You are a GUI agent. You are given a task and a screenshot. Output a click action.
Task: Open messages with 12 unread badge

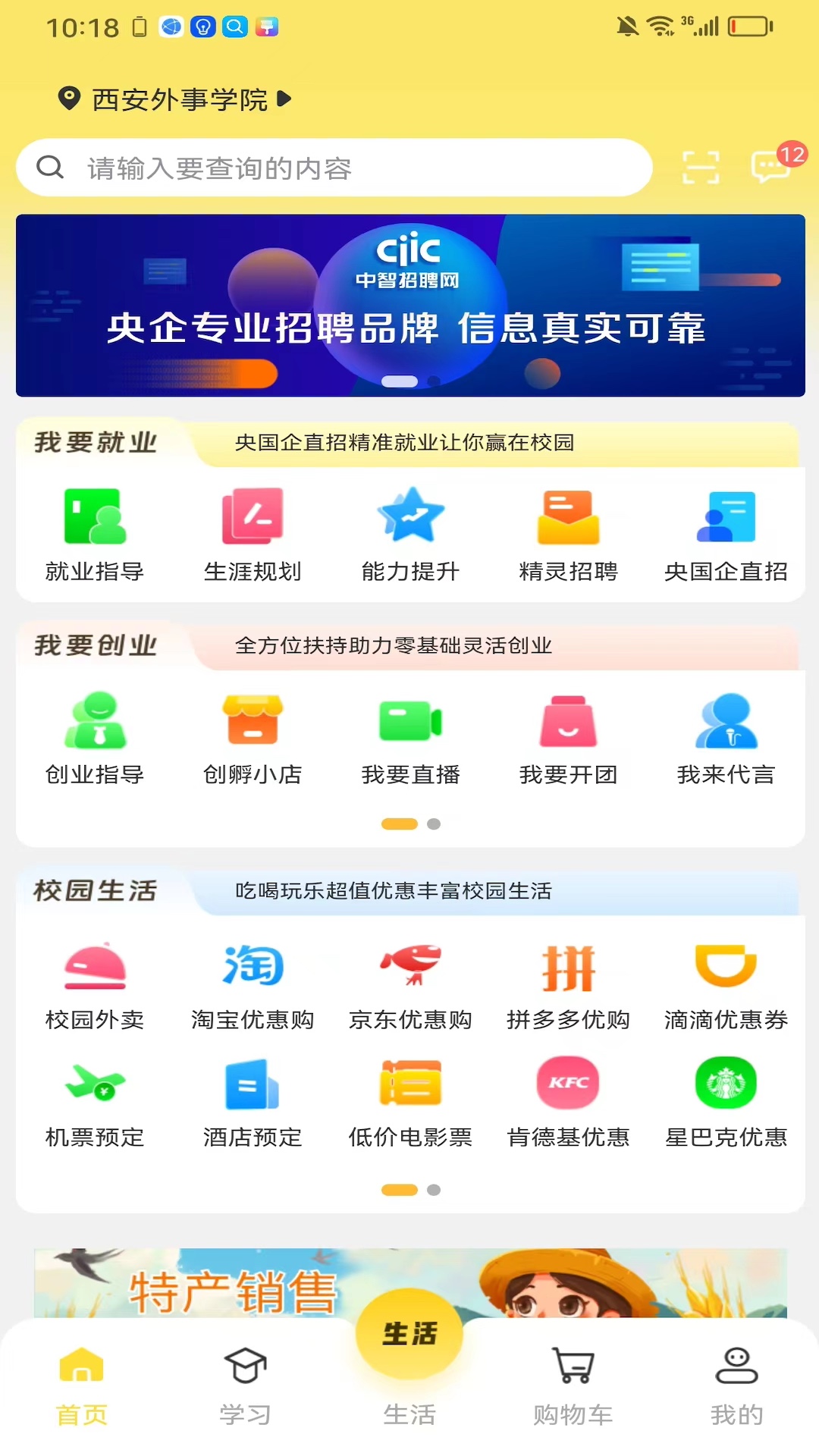(770, 165)
